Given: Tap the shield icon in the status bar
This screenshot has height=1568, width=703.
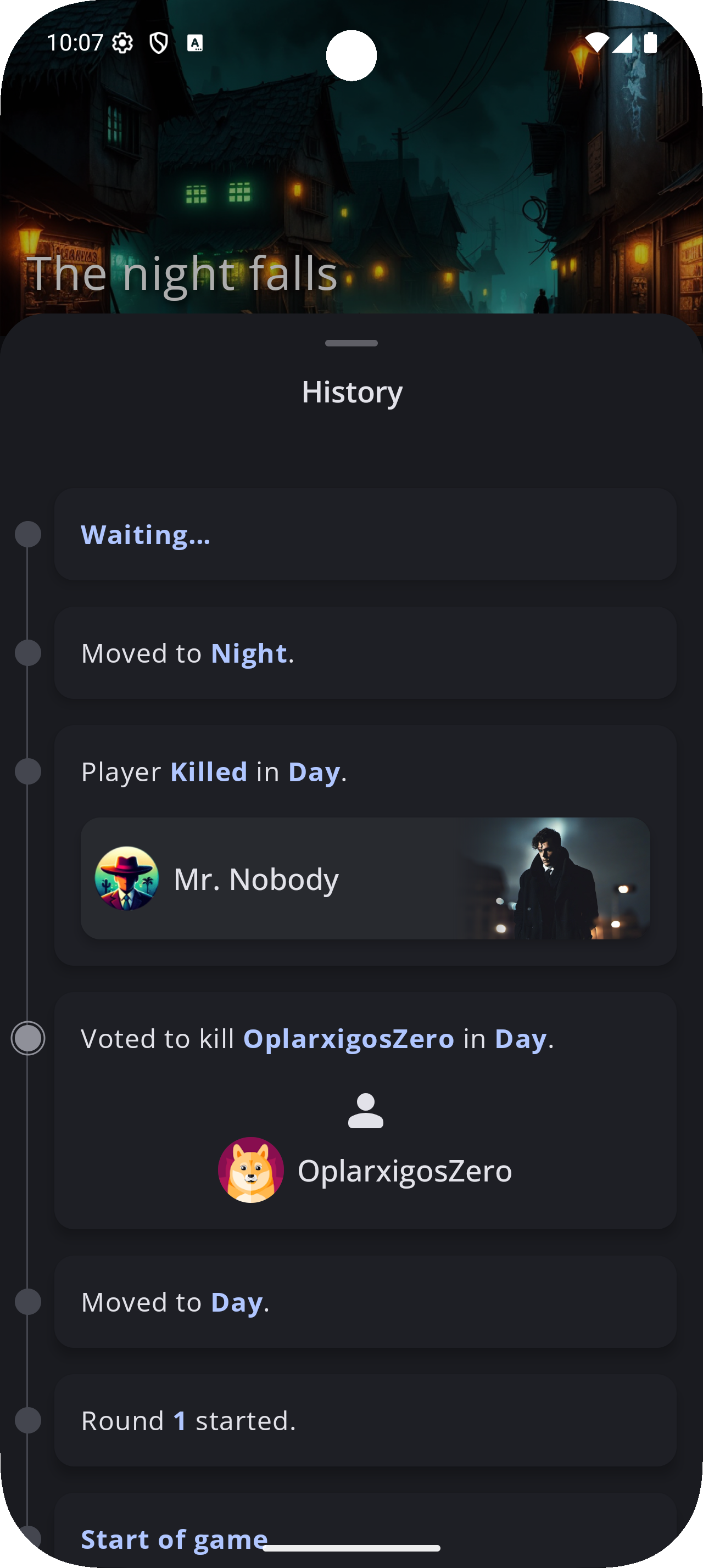Looking at the screenshot, I should click(159, 42).
